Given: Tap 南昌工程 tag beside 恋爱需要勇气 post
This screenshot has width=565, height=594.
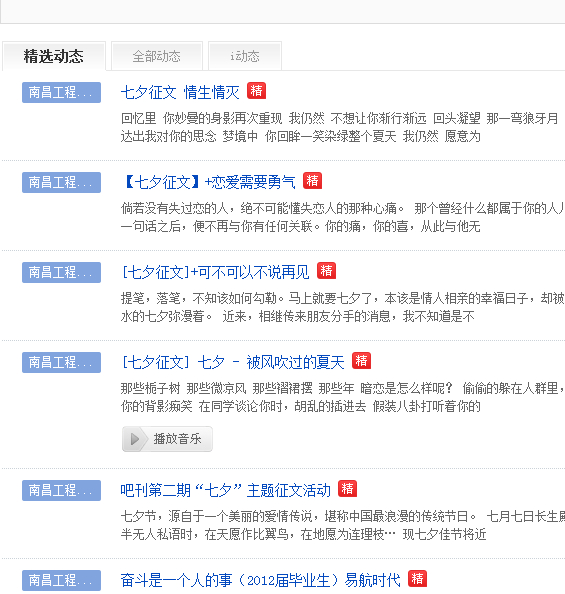Looking at the screenshot, I should click(61, 183).
